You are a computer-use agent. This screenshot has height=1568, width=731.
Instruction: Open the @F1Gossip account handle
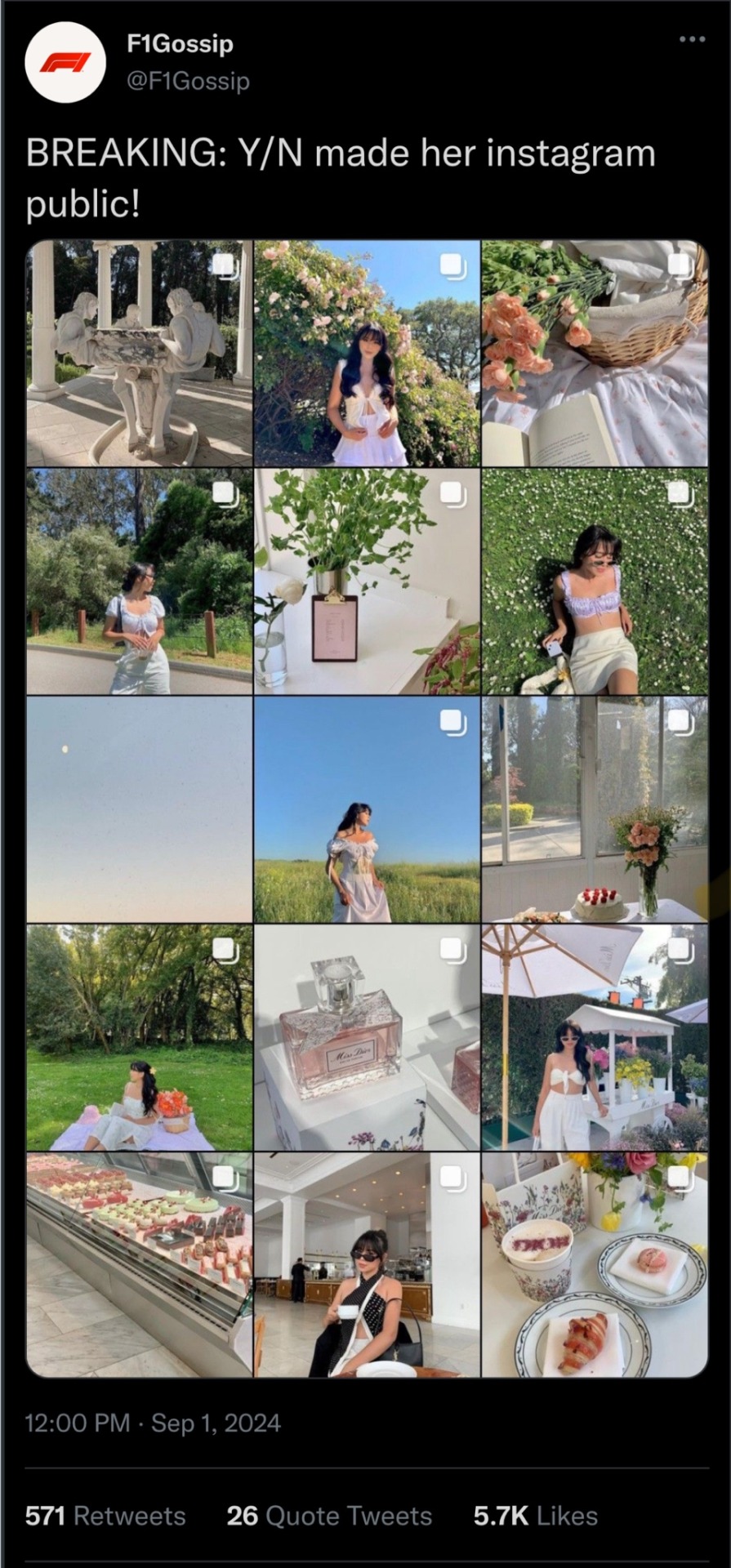pyautogui.click(x=188, y=81)
